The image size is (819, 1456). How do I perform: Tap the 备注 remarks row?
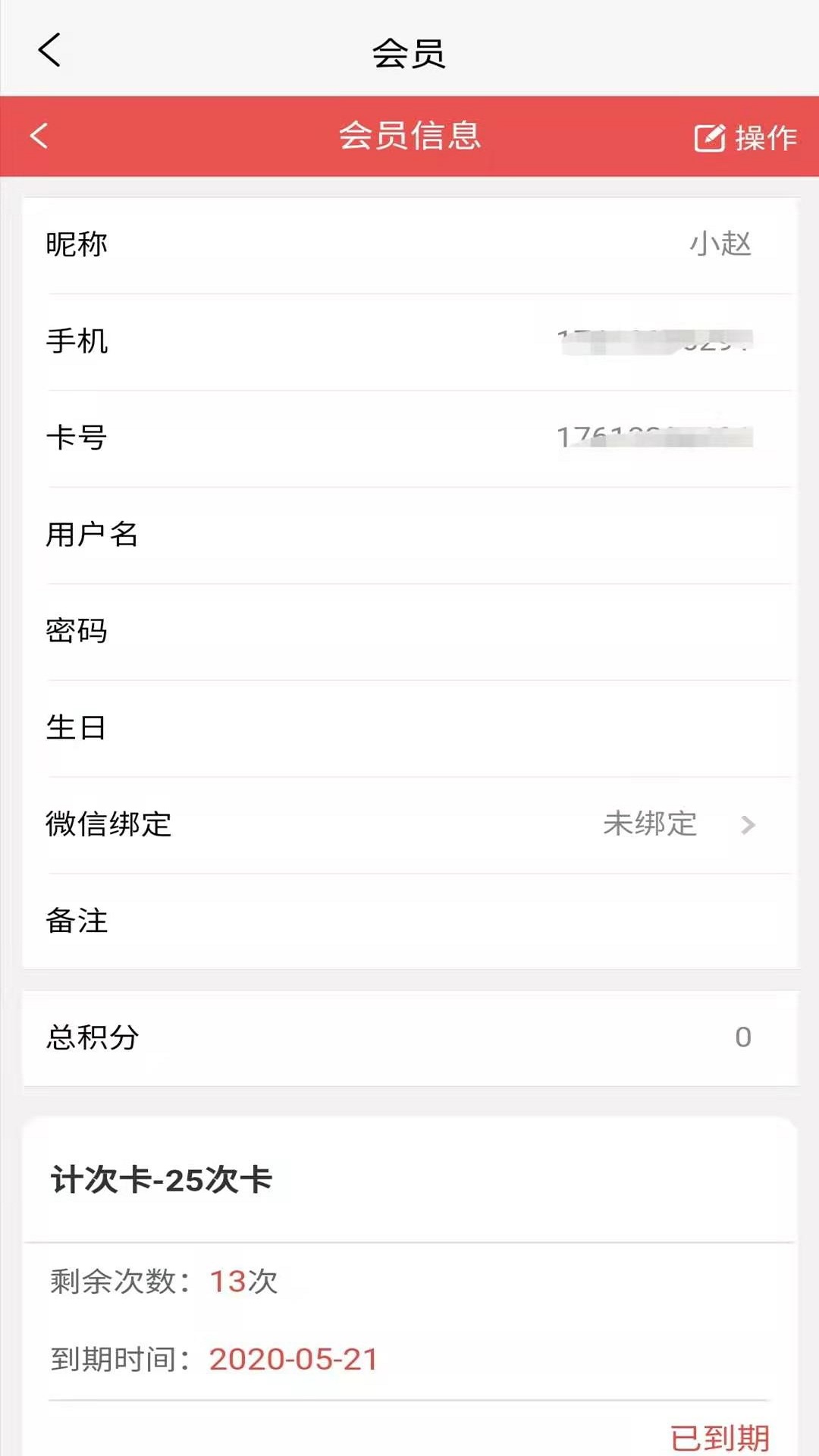click(x=409, y=921)
